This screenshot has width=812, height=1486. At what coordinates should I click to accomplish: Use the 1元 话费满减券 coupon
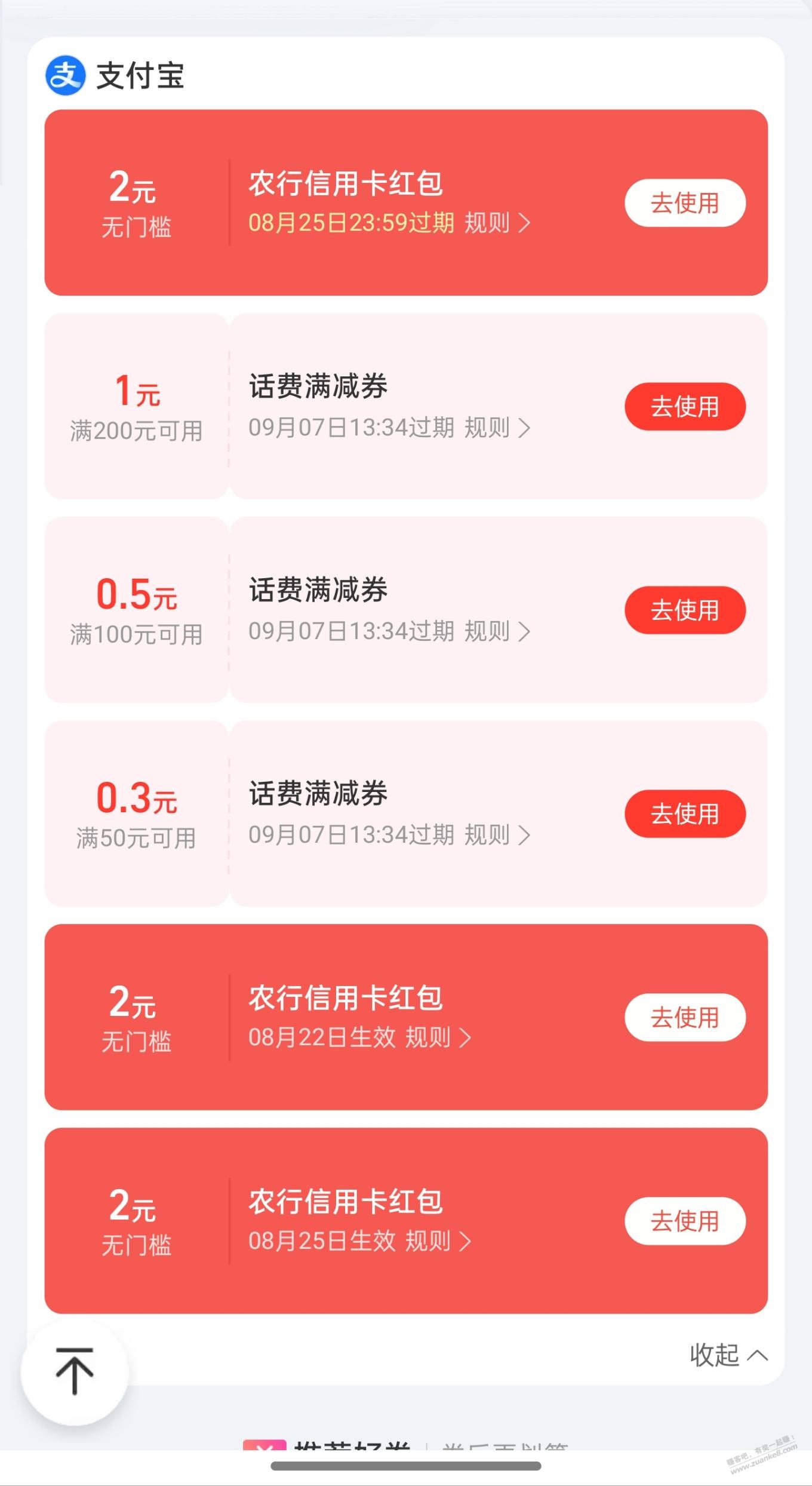(x=685, y=406)
